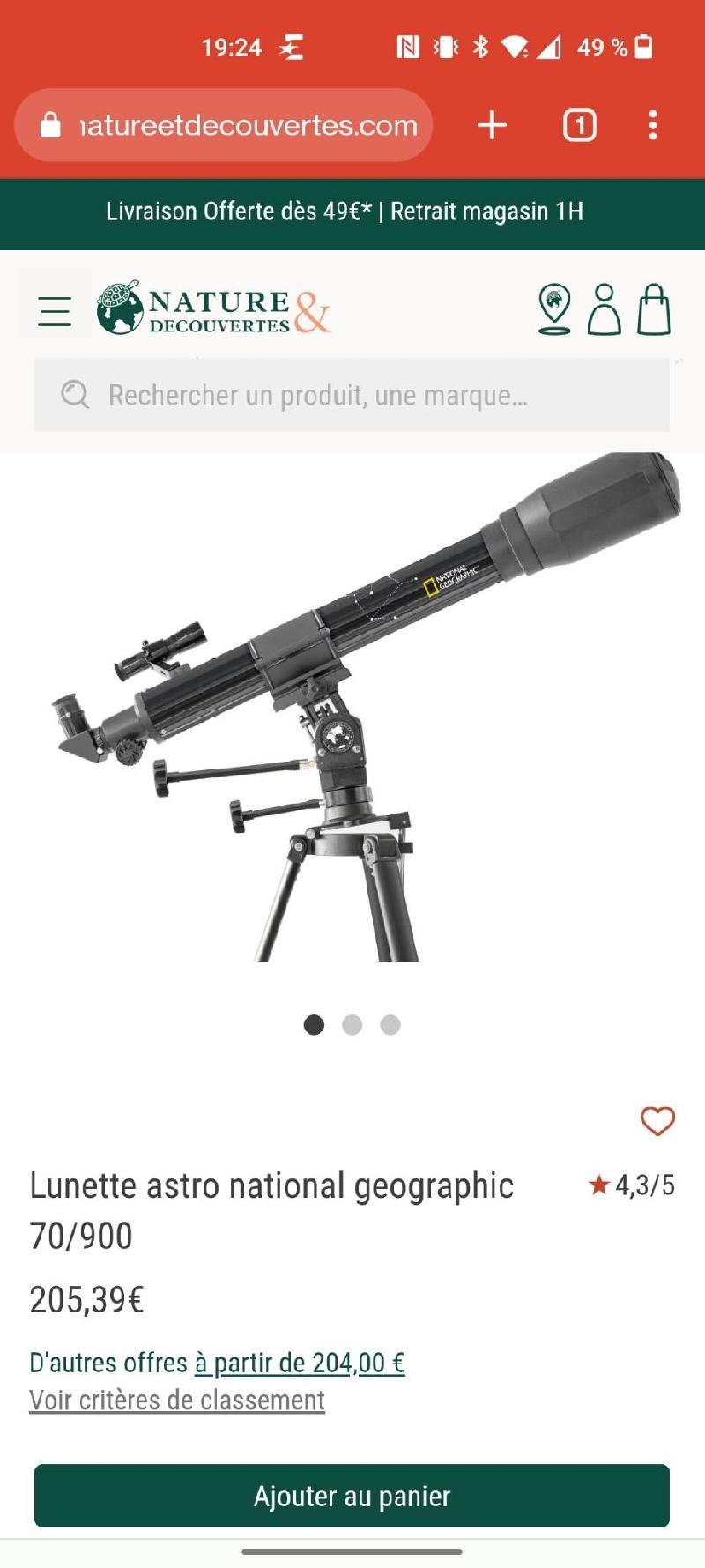
Task: Open the 4,3/5 rating reviews
Action: pos(632,1185)
